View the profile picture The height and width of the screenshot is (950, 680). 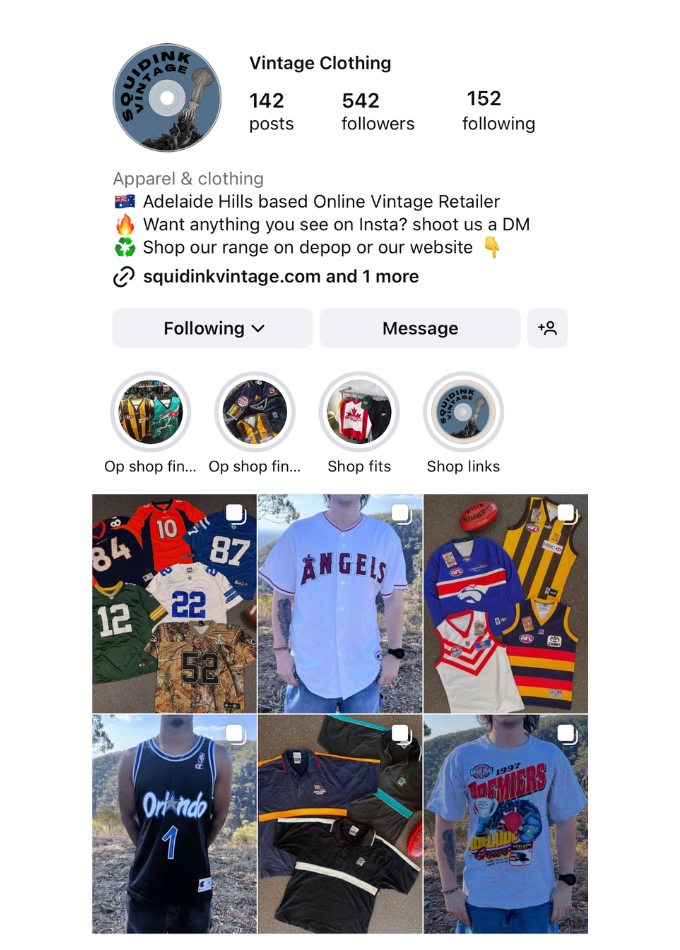click(x=166, y=98)
